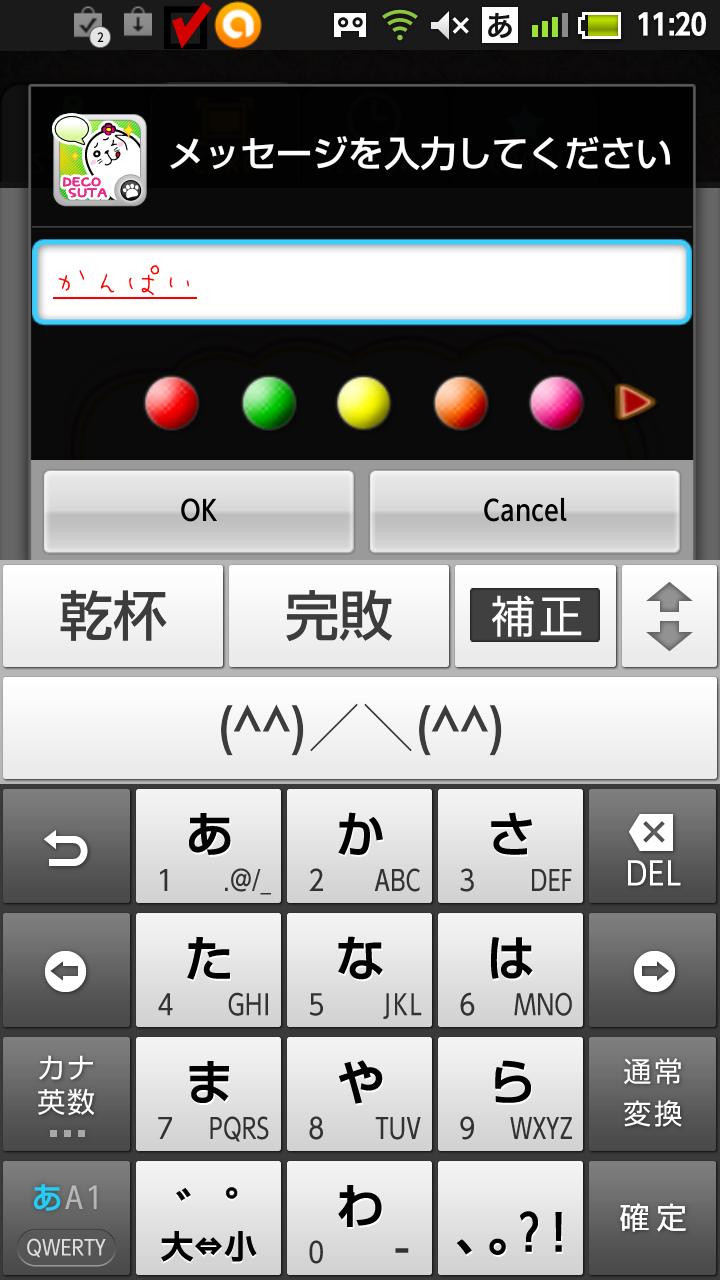The image size is (720, 1280).
Task: Tap the message input field
Action: [x=360, y=282]
